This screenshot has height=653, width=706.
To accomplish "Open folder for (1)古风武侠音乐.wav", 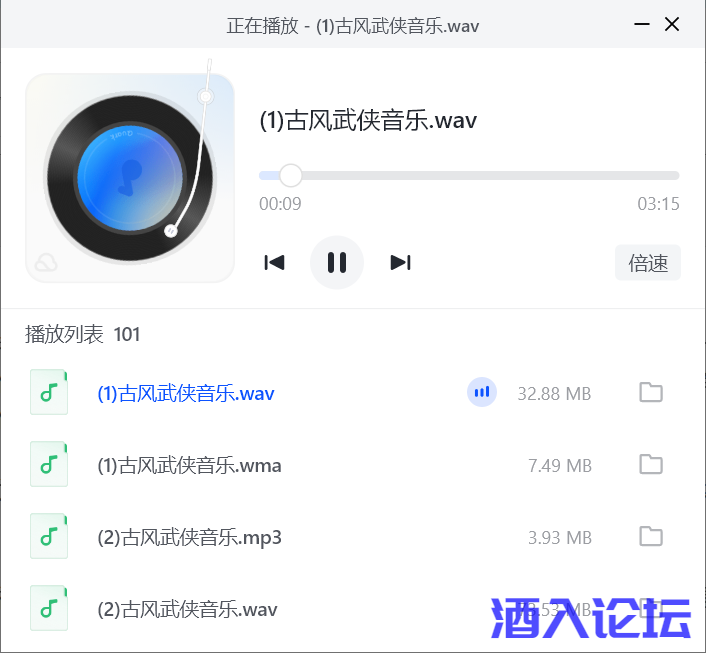I will 651,392.
